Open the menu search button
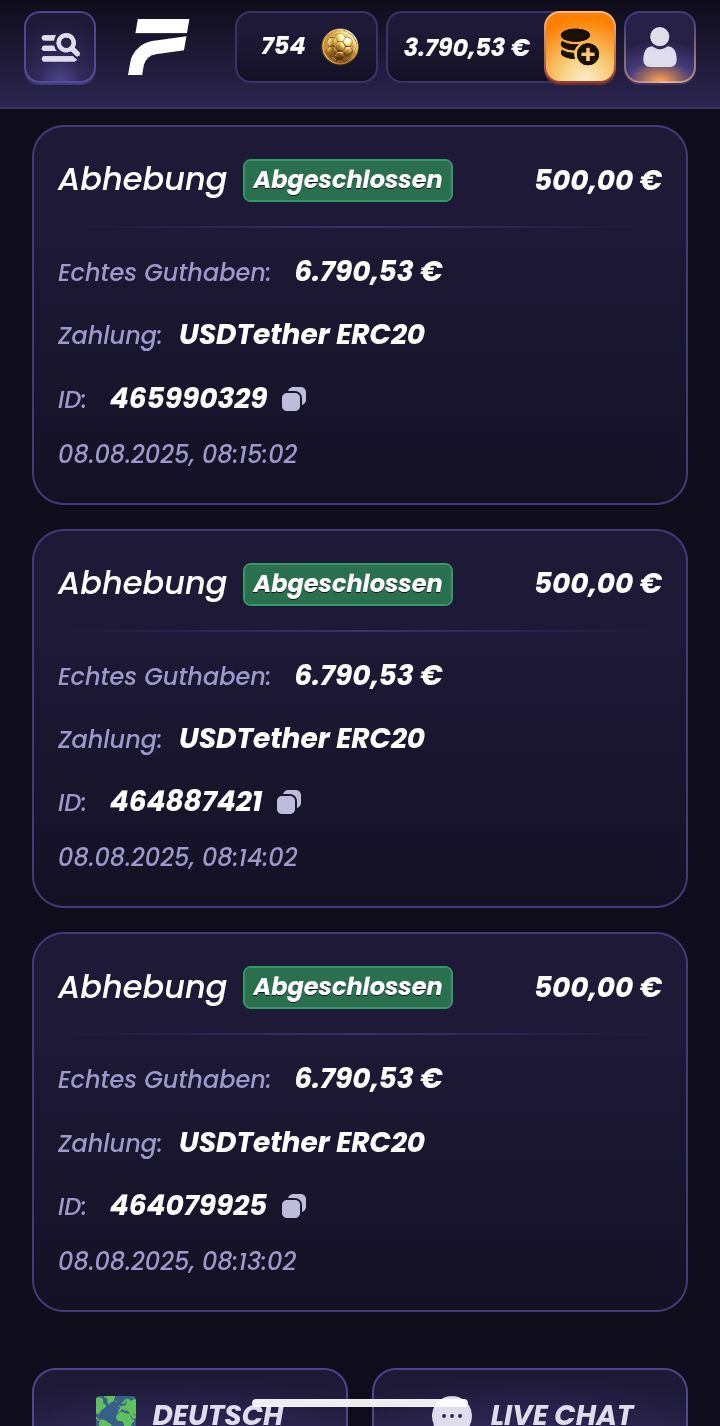Viewport: 720px width, 1426px height. click(60, 47)
